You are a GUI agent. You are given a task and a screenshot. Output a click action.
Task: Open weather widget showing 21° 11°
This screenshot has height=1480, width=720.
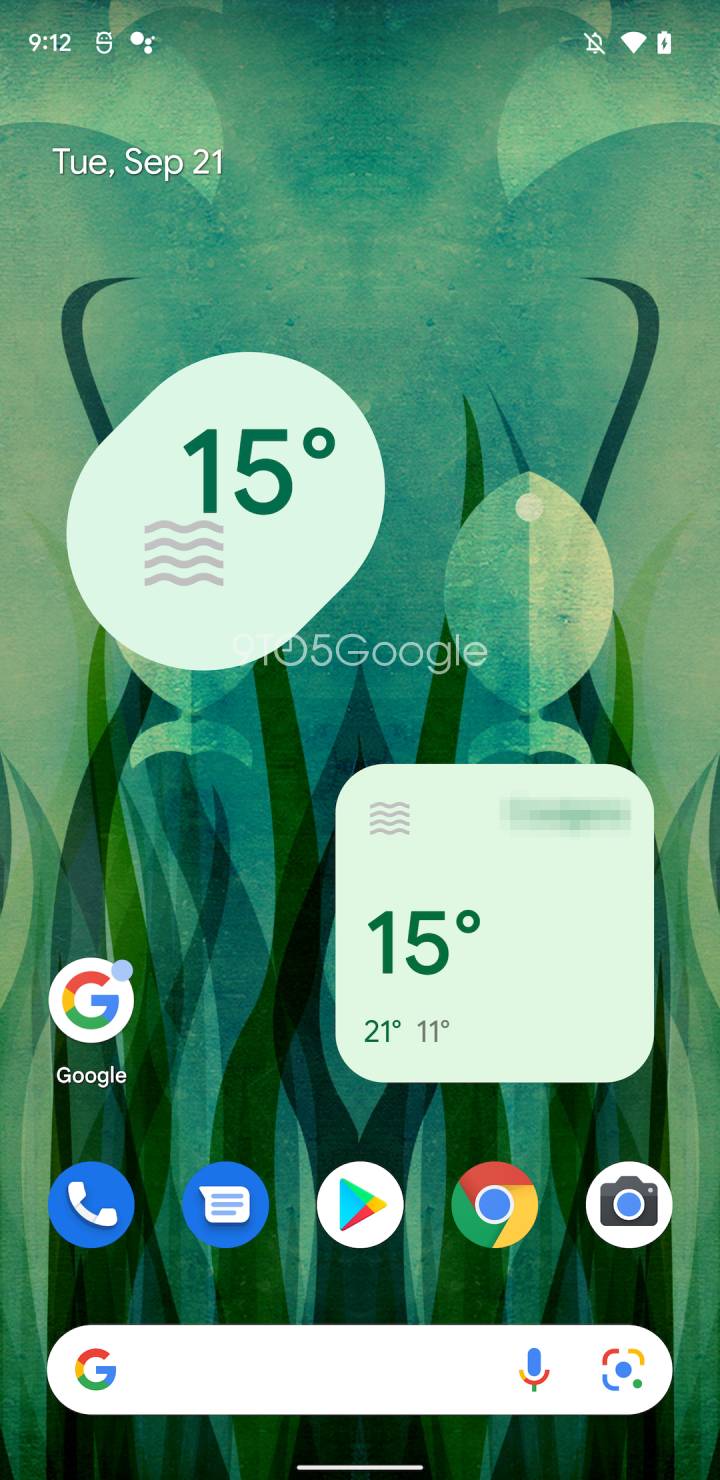494,923
